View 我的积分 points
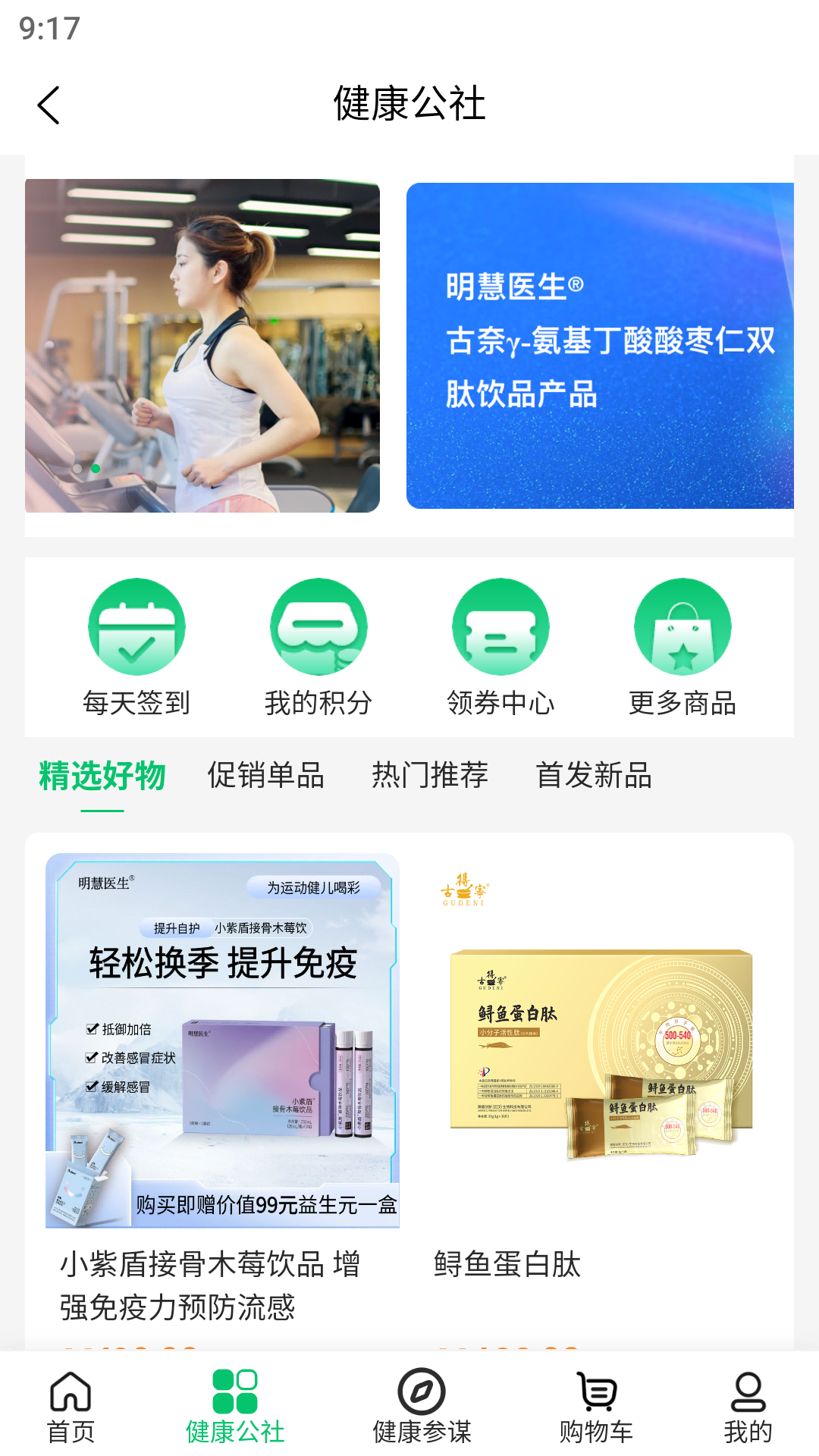Image resolution: width=819 pixels, height=1456 pixels. [x=318, y=648]
